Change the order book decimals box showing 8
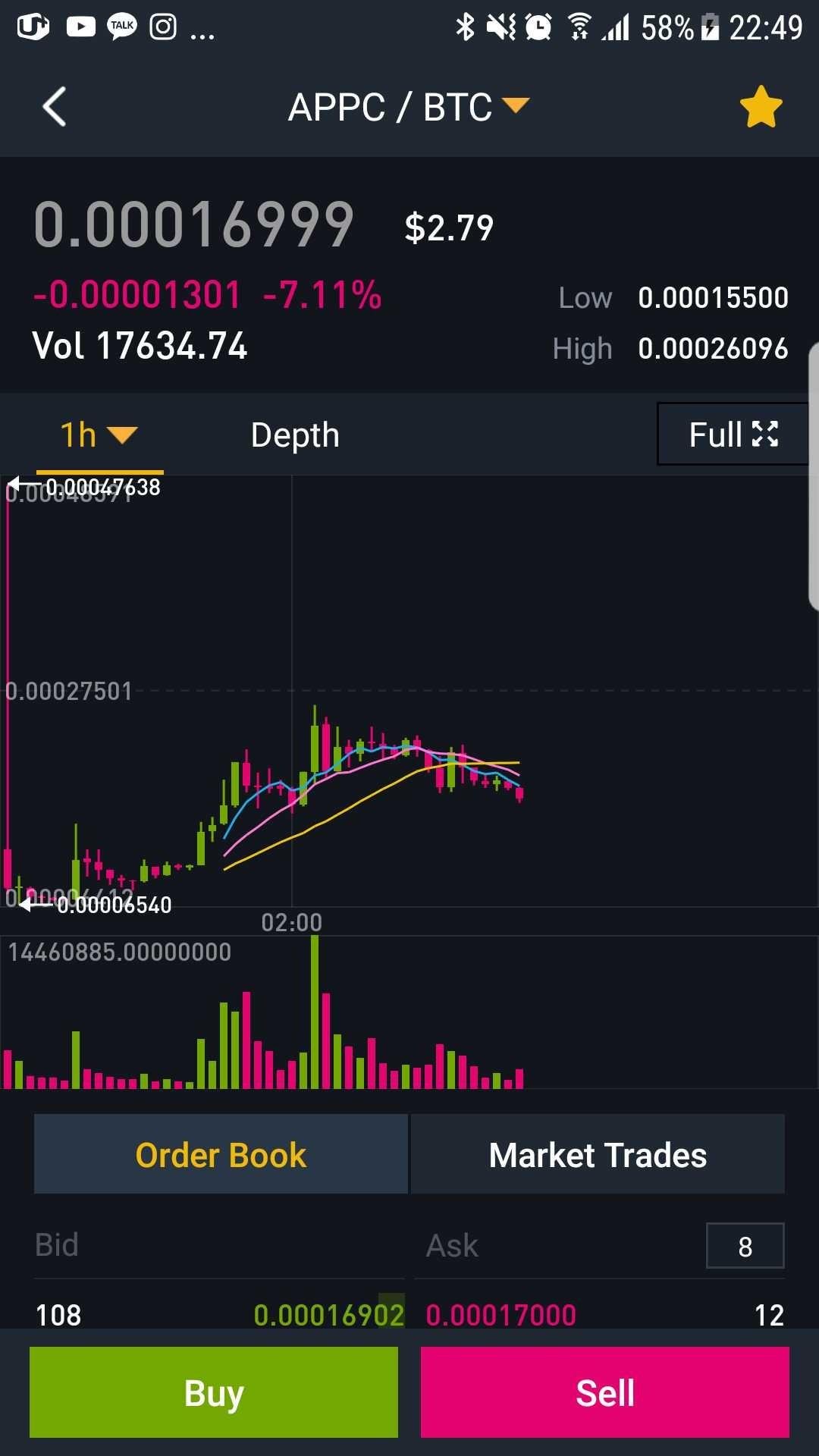 click(x=745, y=1246)
